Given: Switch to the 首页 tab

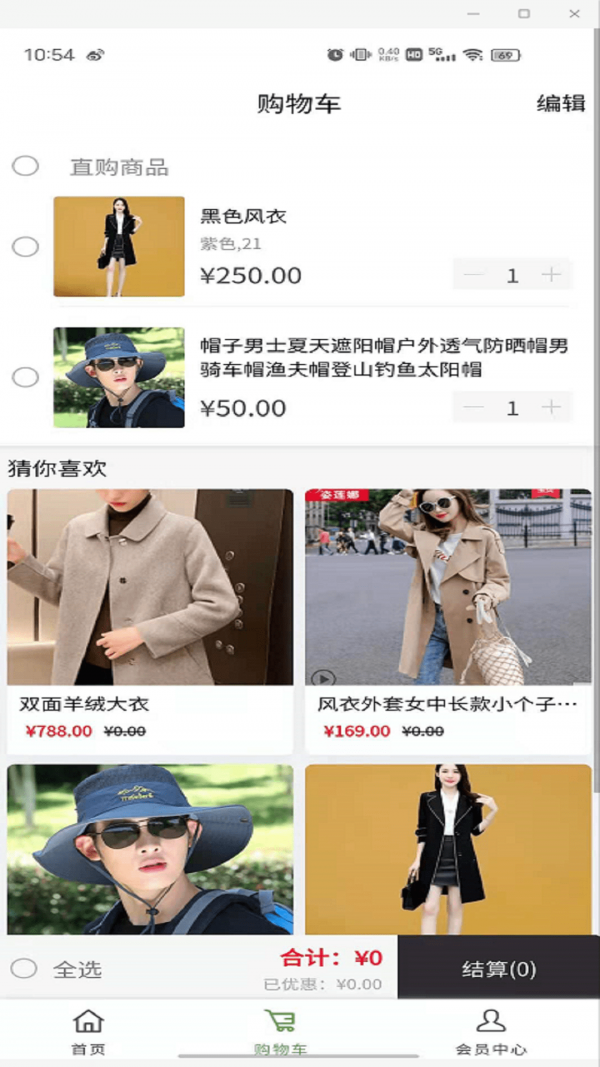Looking at the screenshot, I should click(88, 1032).
